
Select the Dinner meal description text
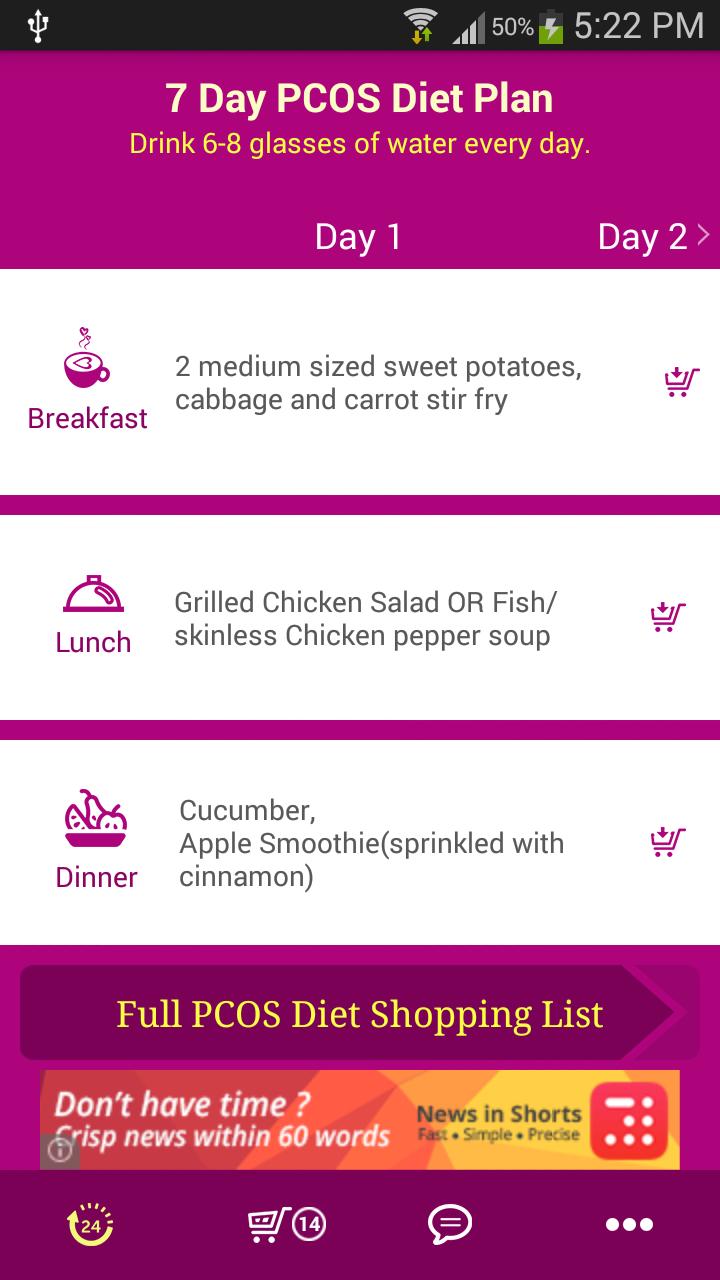[x=372, y=843]
